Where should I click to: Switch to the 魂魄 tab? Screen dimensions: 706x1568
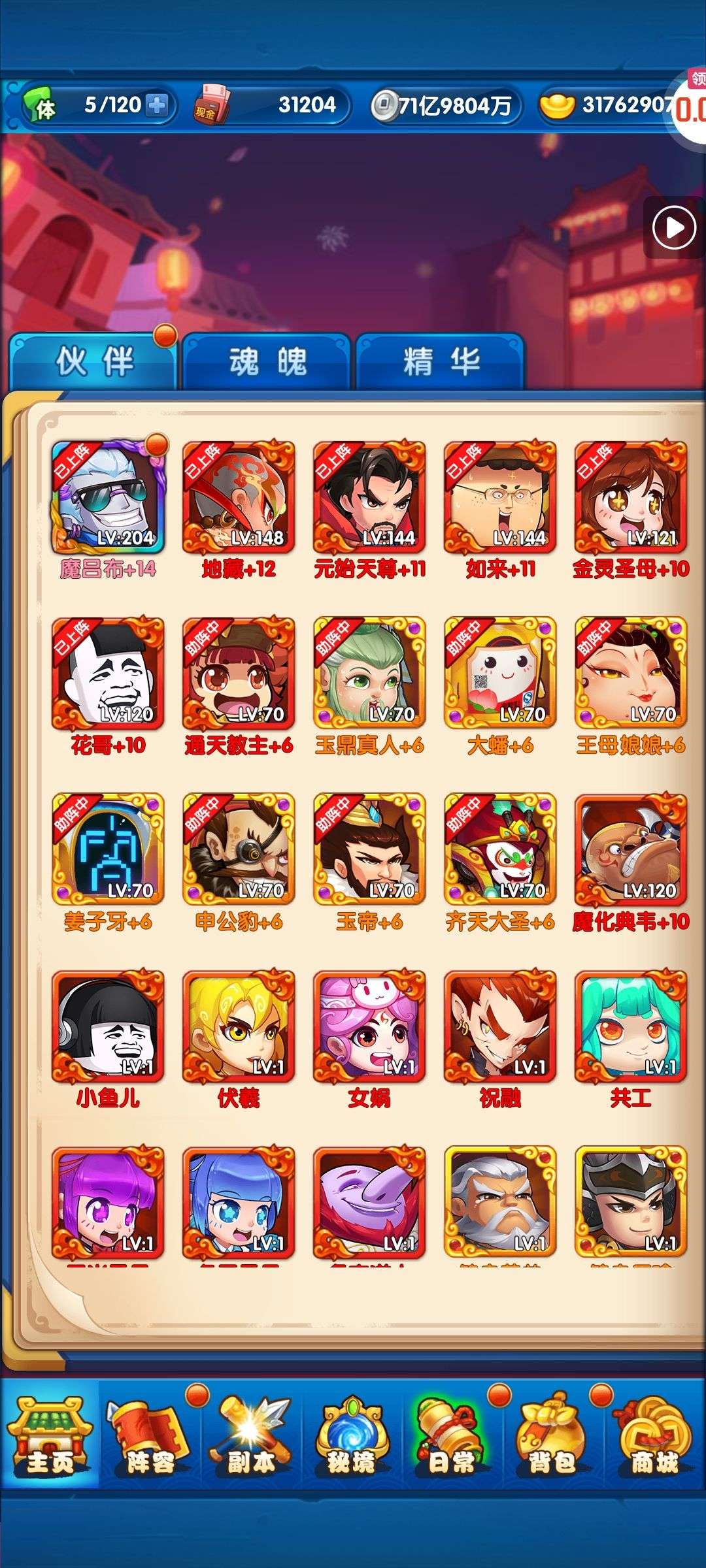tap(267, 361)
